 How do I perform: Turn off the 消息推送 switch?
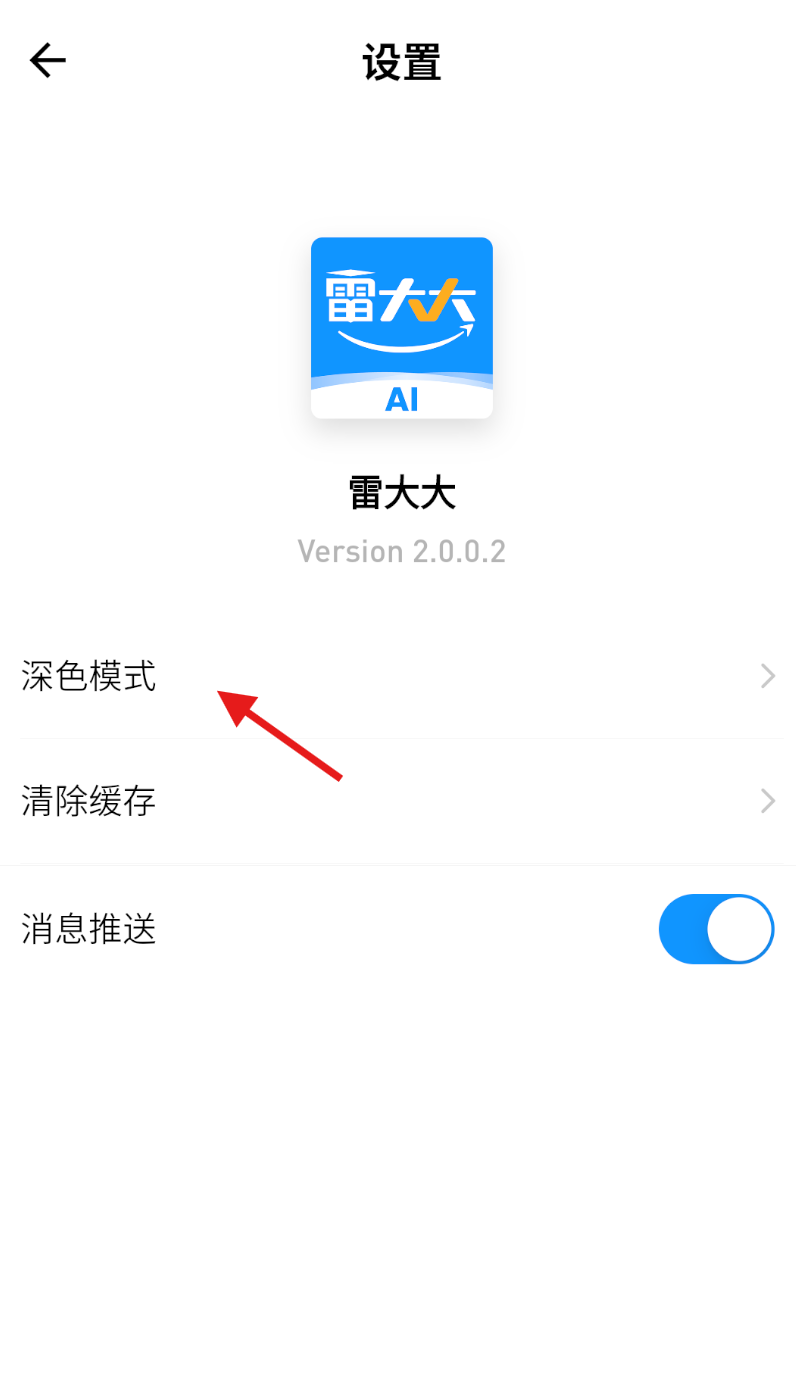point(716,929)
